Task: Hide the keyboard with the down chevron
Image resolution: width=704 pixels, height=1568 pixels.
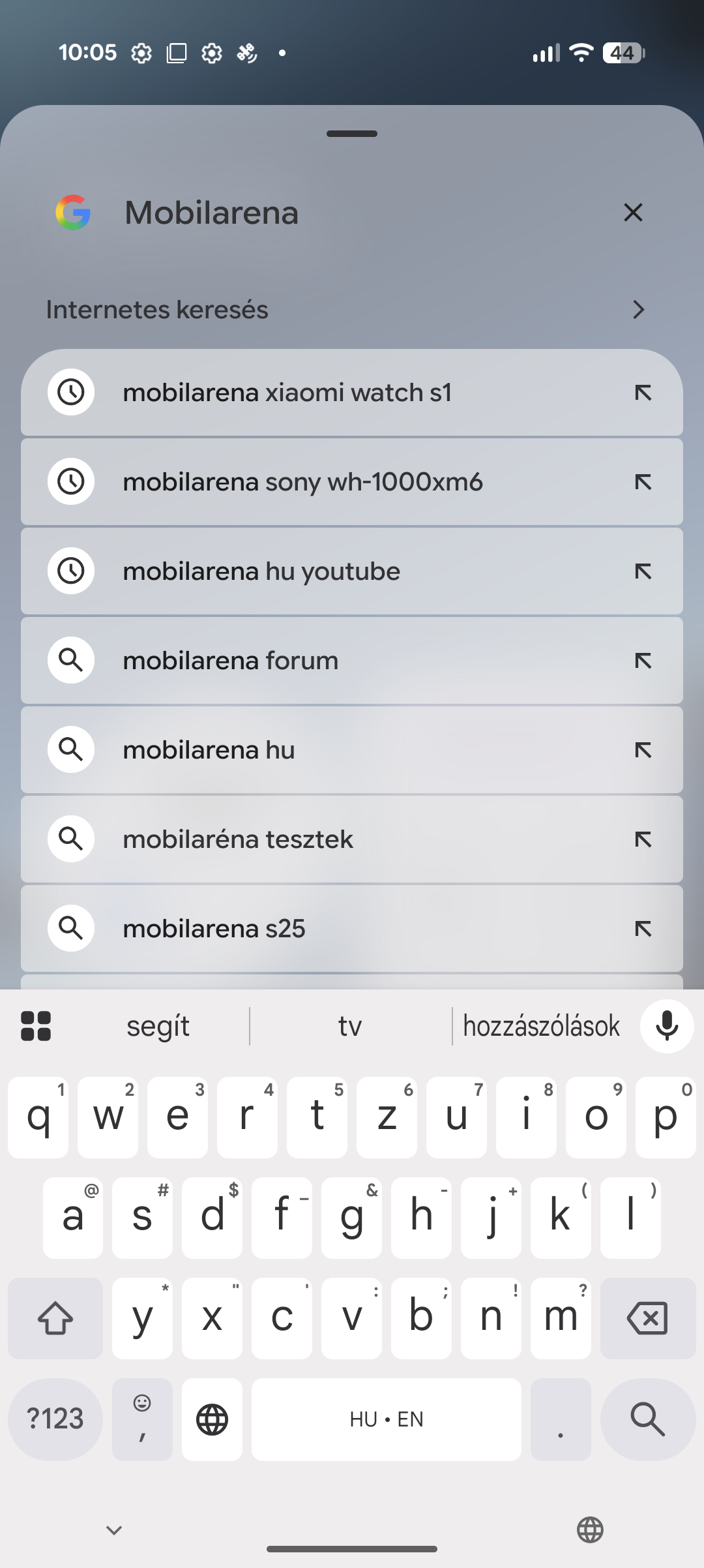Action: point(114,1530)
